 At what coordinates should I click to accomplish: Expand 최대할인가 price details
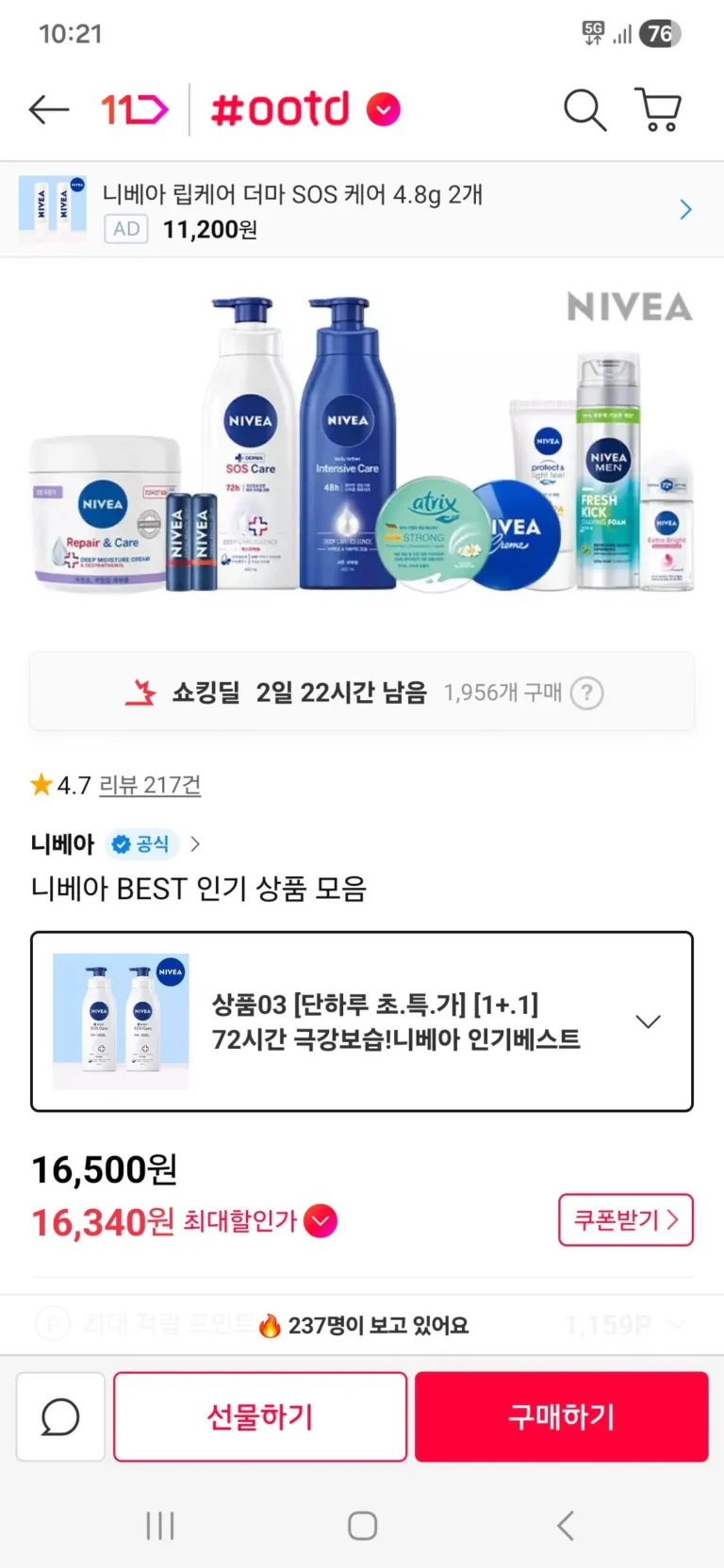[321, 1221]
